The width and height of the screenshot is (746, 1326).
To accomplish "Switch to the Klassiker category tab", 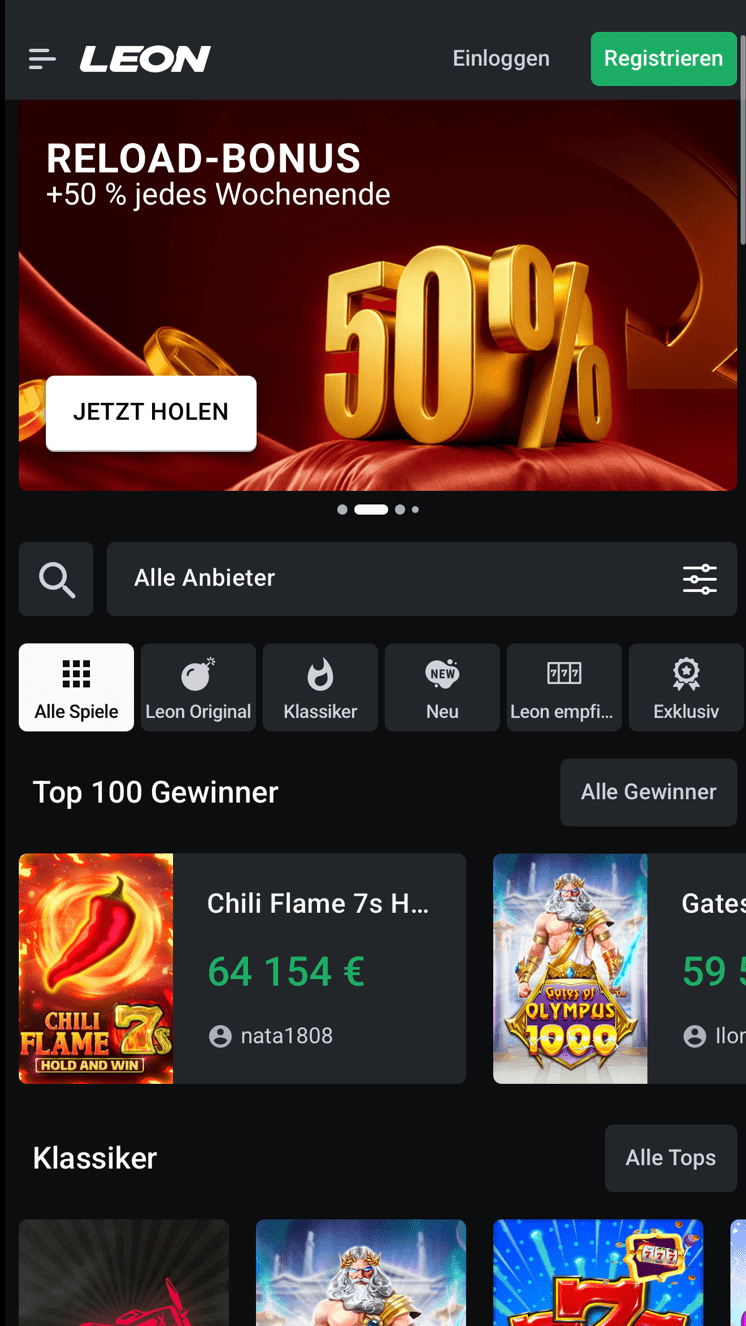I will click(x=320, y=687).
